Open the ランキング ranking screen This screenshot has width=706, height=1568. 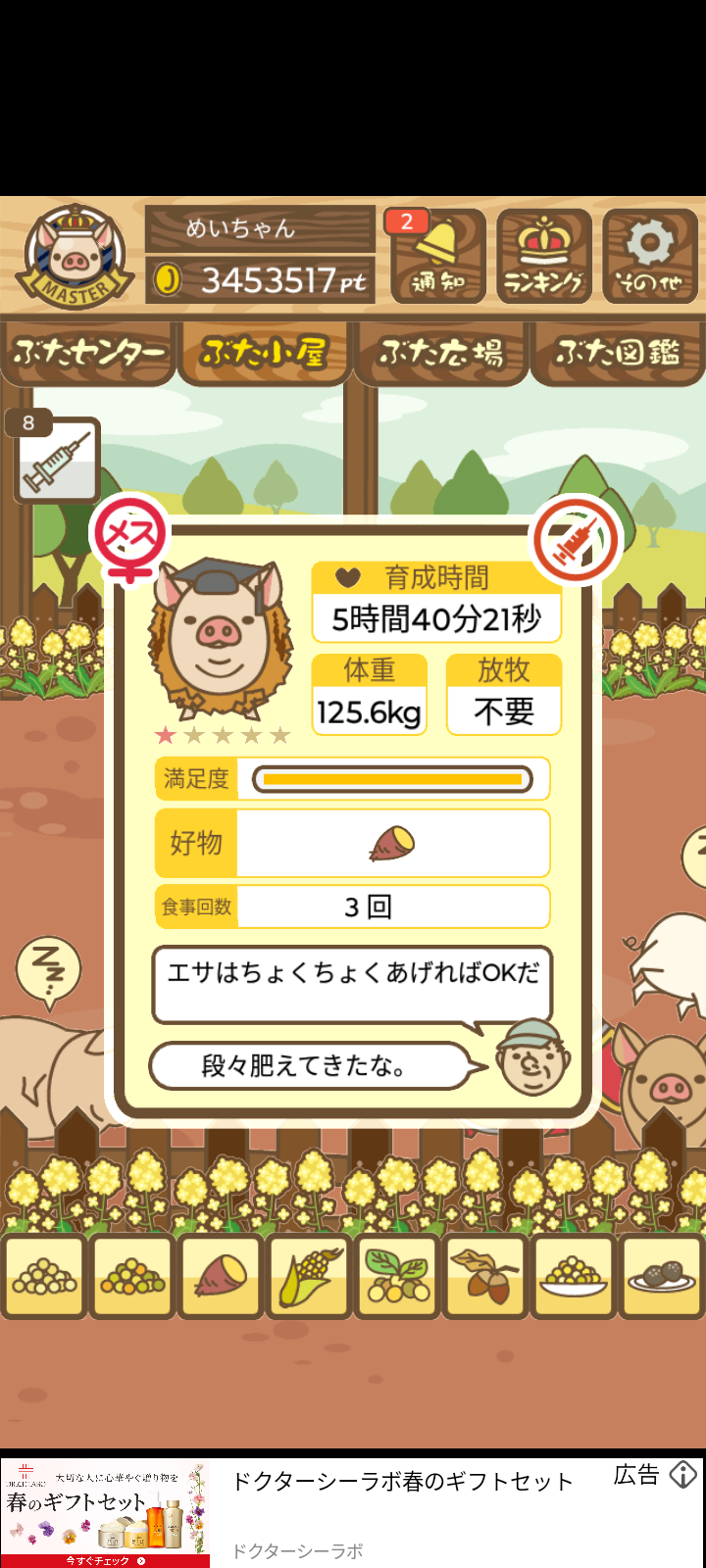[x=544, y=256]
